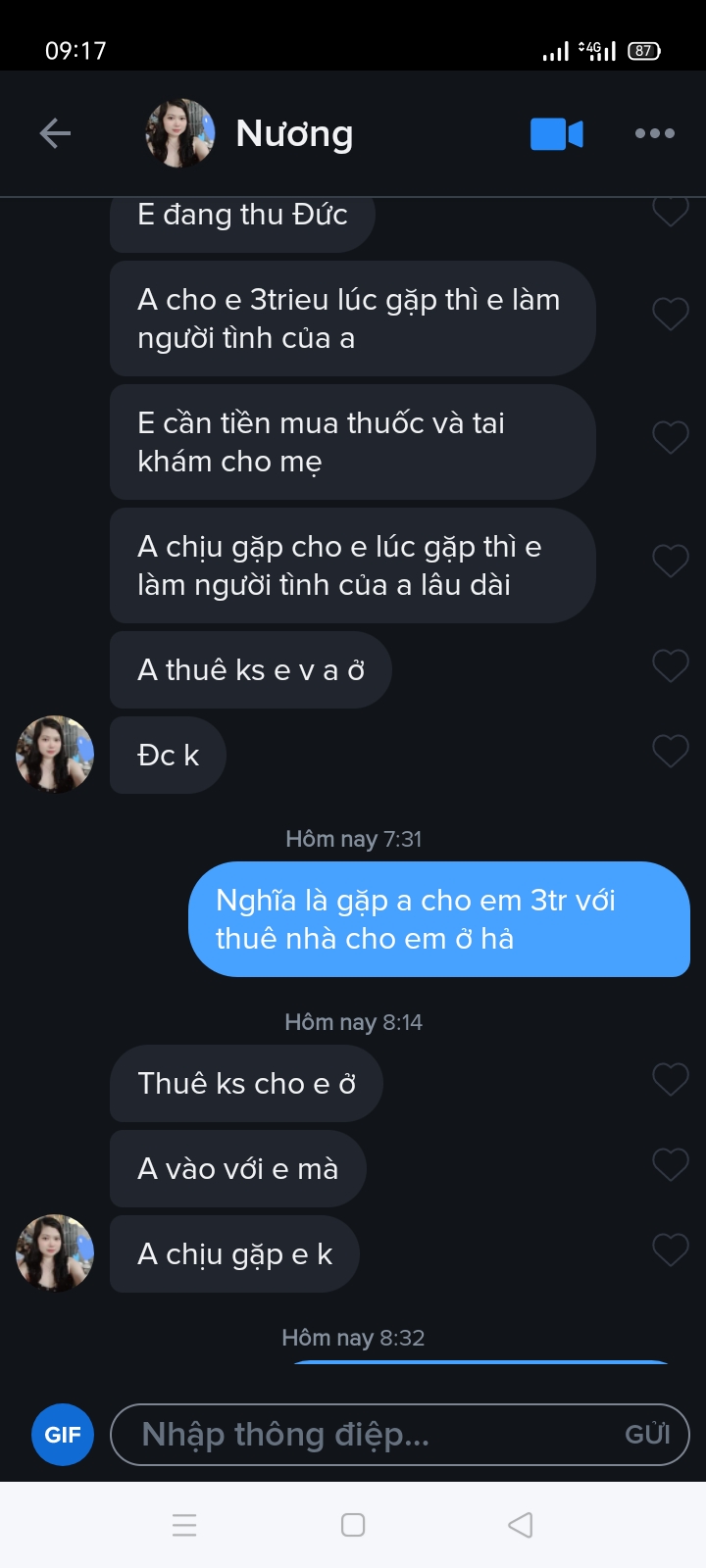
Task: Like the "Đc k" message
Action: [x=671, y=752]
